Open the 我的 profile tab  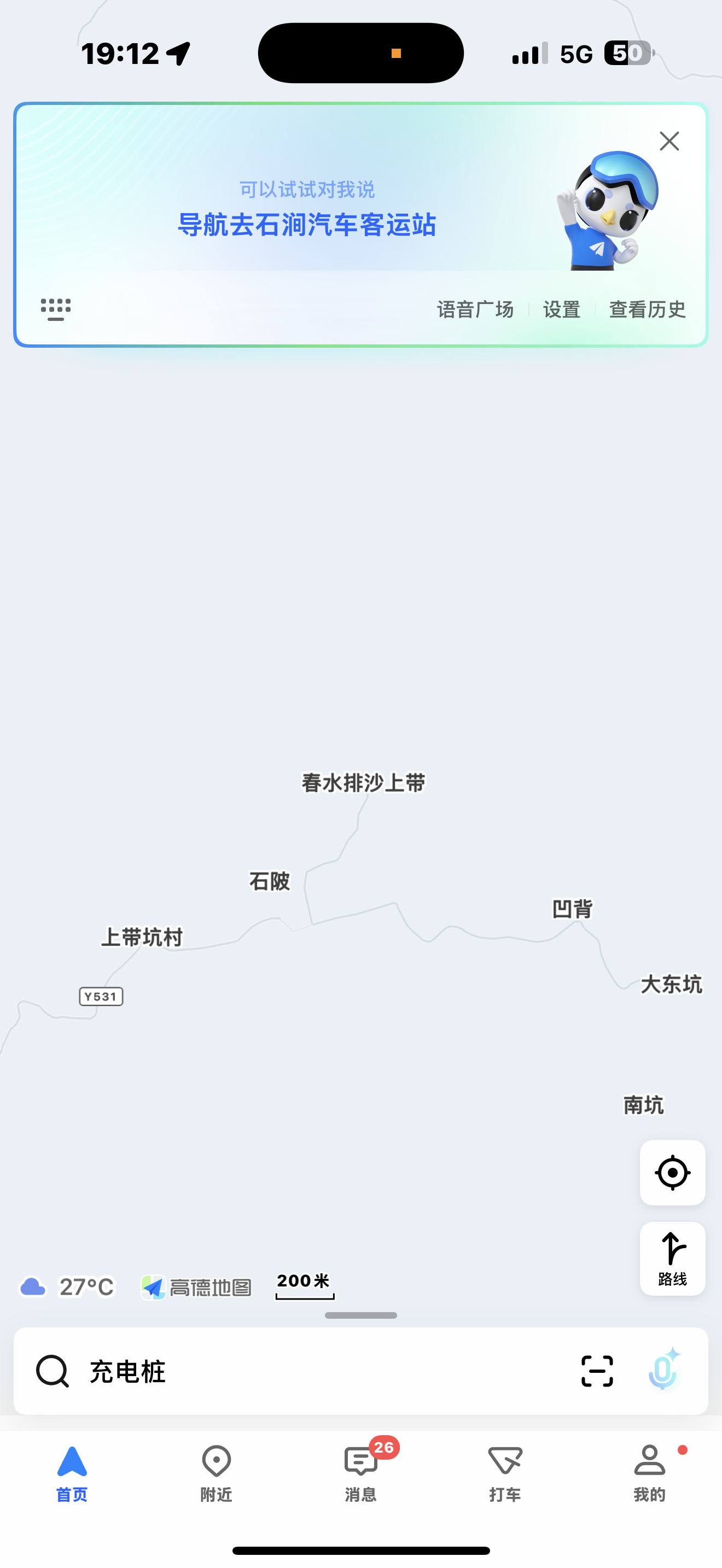point(649,1473)
